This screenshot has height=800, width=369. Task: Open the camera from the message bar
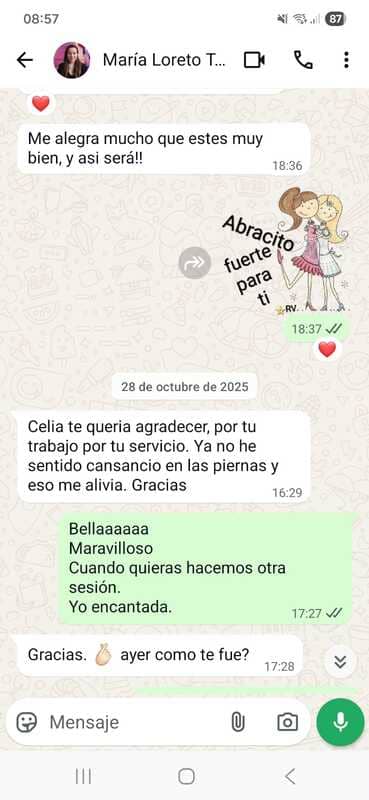pyautogui.click(x=287, y=722)
